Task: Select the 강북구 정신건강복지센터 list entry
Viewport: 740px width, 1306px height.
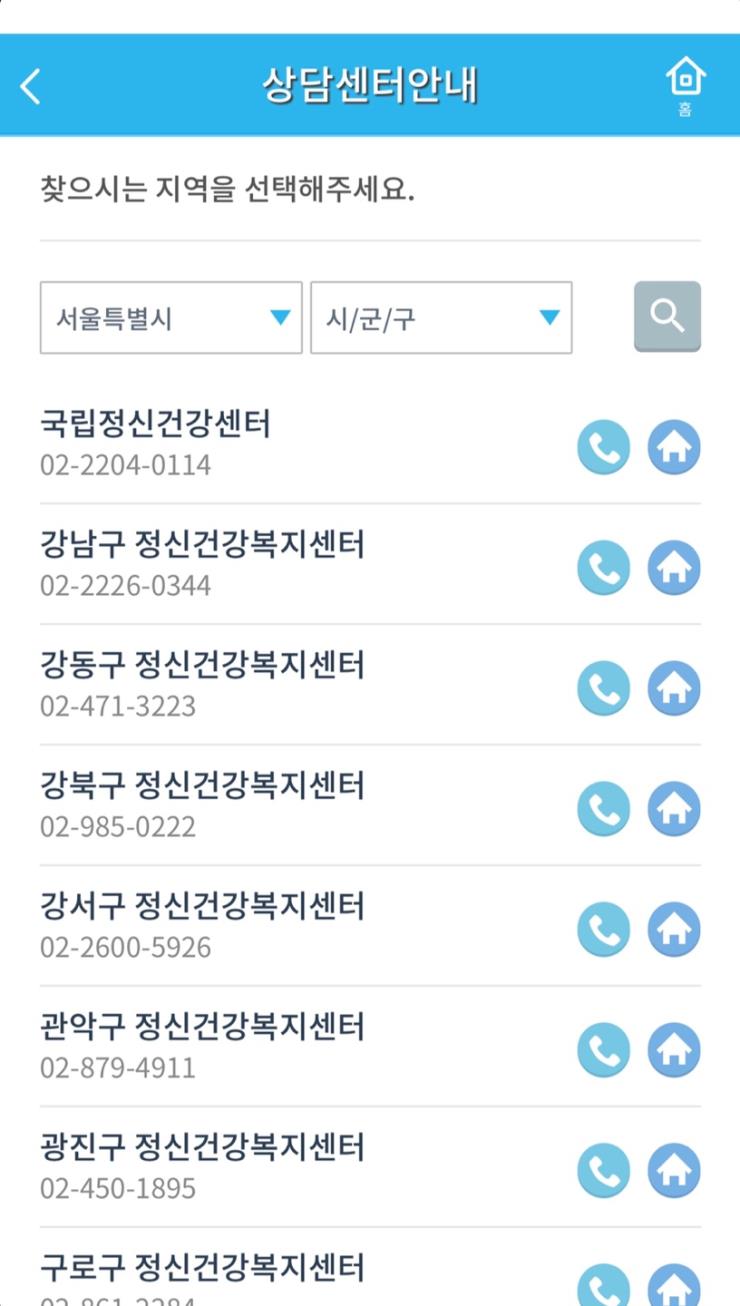Action: [200, 786]
